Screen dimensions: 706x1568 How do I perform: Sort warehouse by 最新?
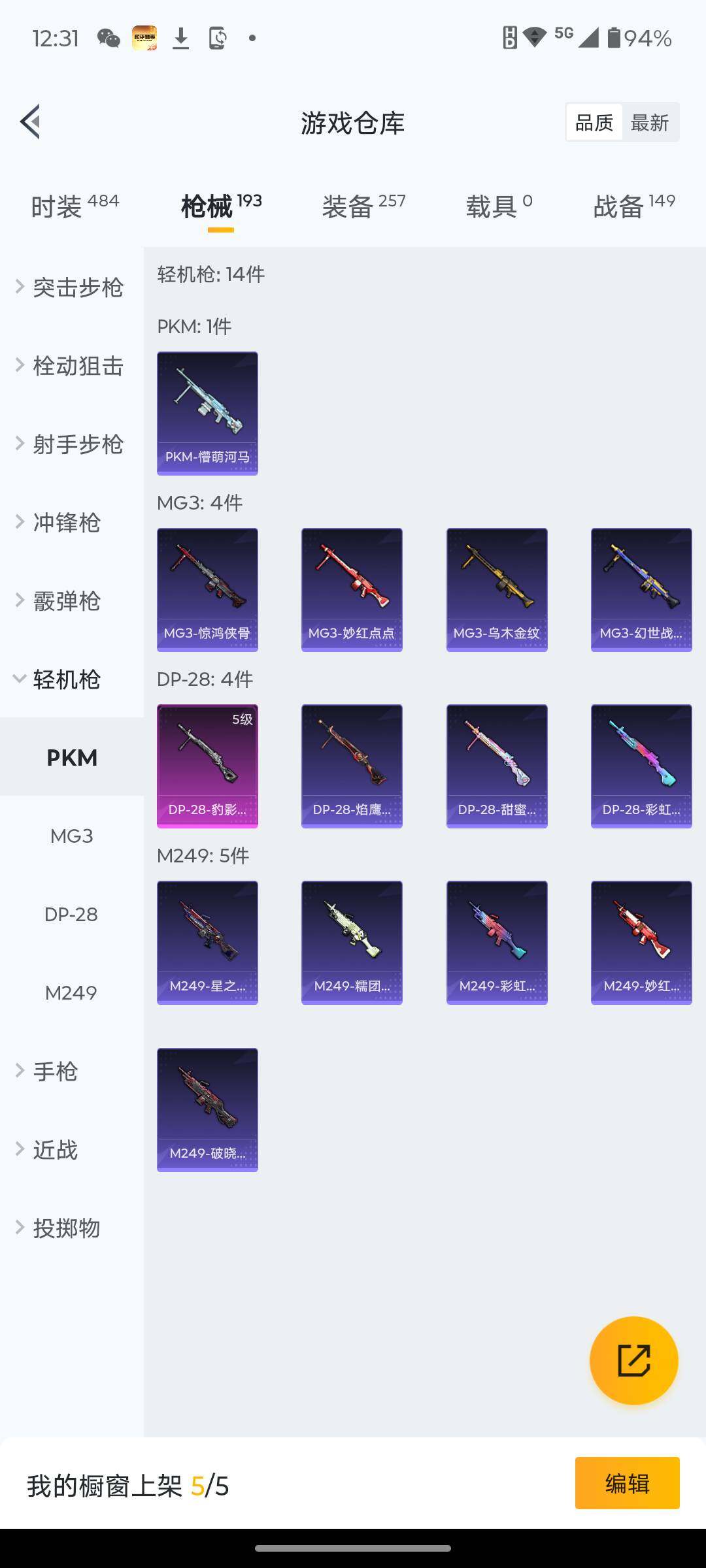[x=649, y=122]
